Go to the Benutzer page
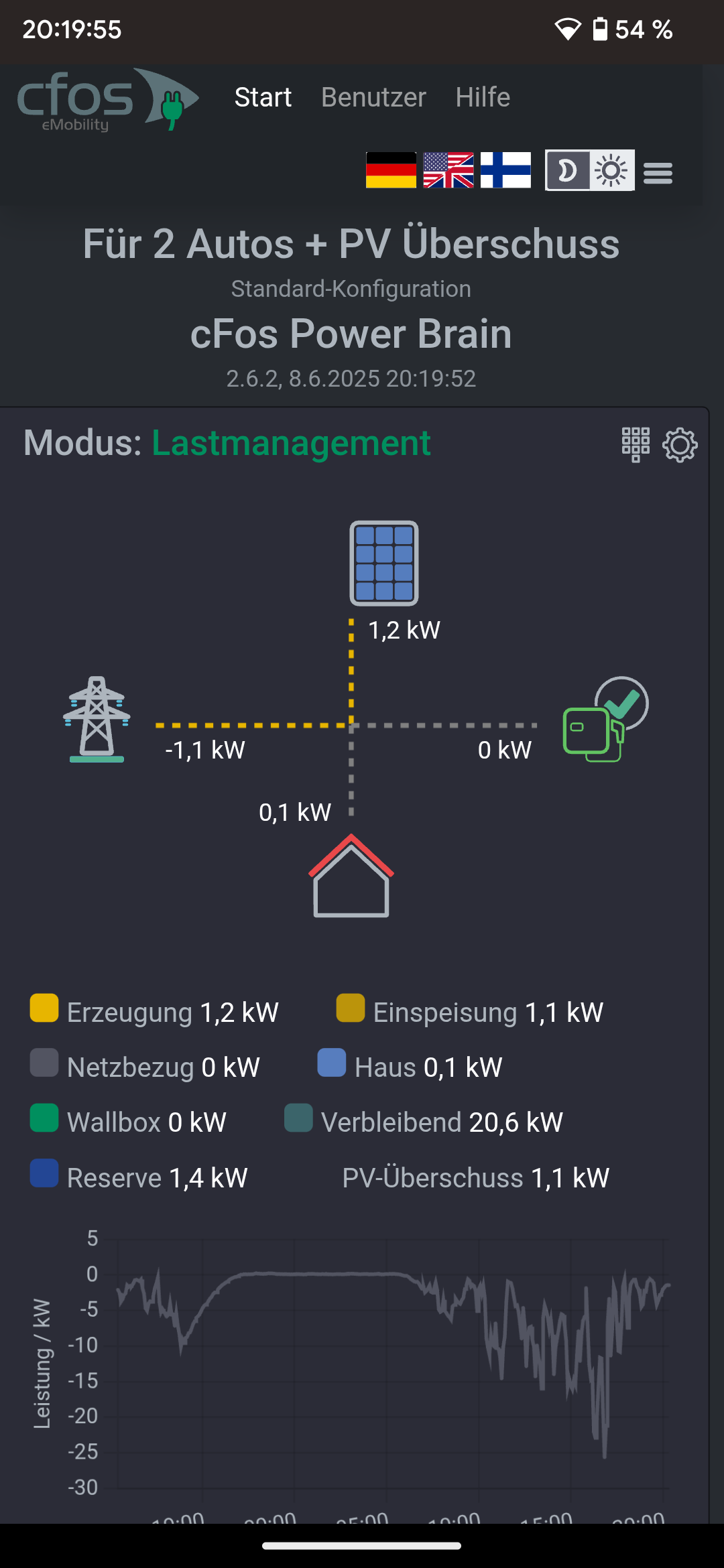This screenshot has height=1568, width=724. coord(373,98)
